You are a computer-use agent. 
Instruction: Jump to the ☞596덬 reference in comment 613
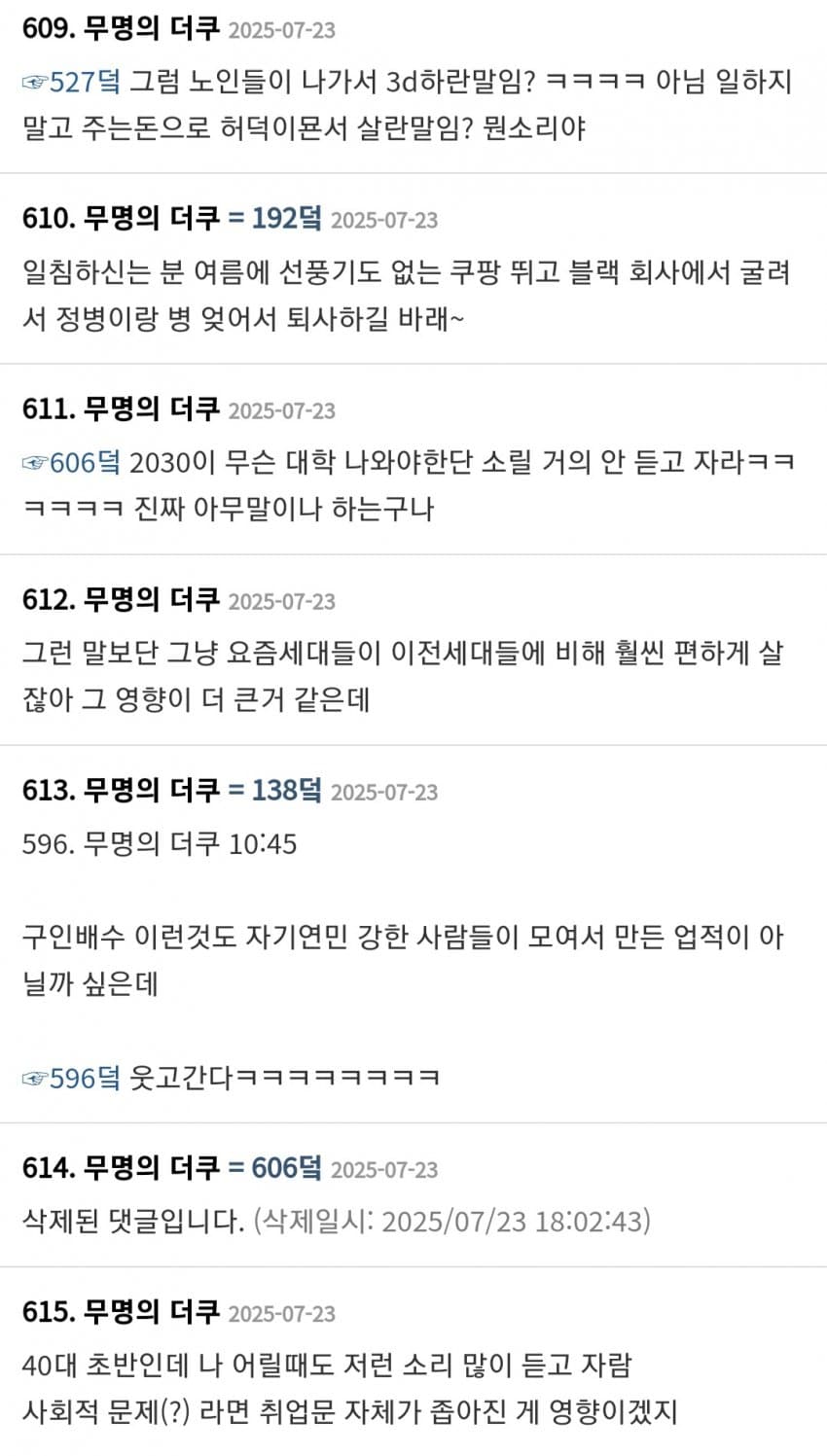(x=72, y=1078)
